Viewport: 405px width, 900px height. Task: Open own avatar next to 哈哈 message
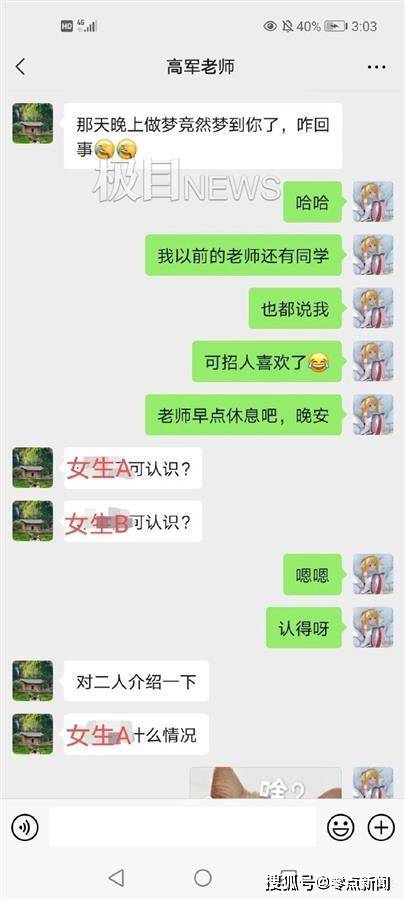(x=373, y=201)
